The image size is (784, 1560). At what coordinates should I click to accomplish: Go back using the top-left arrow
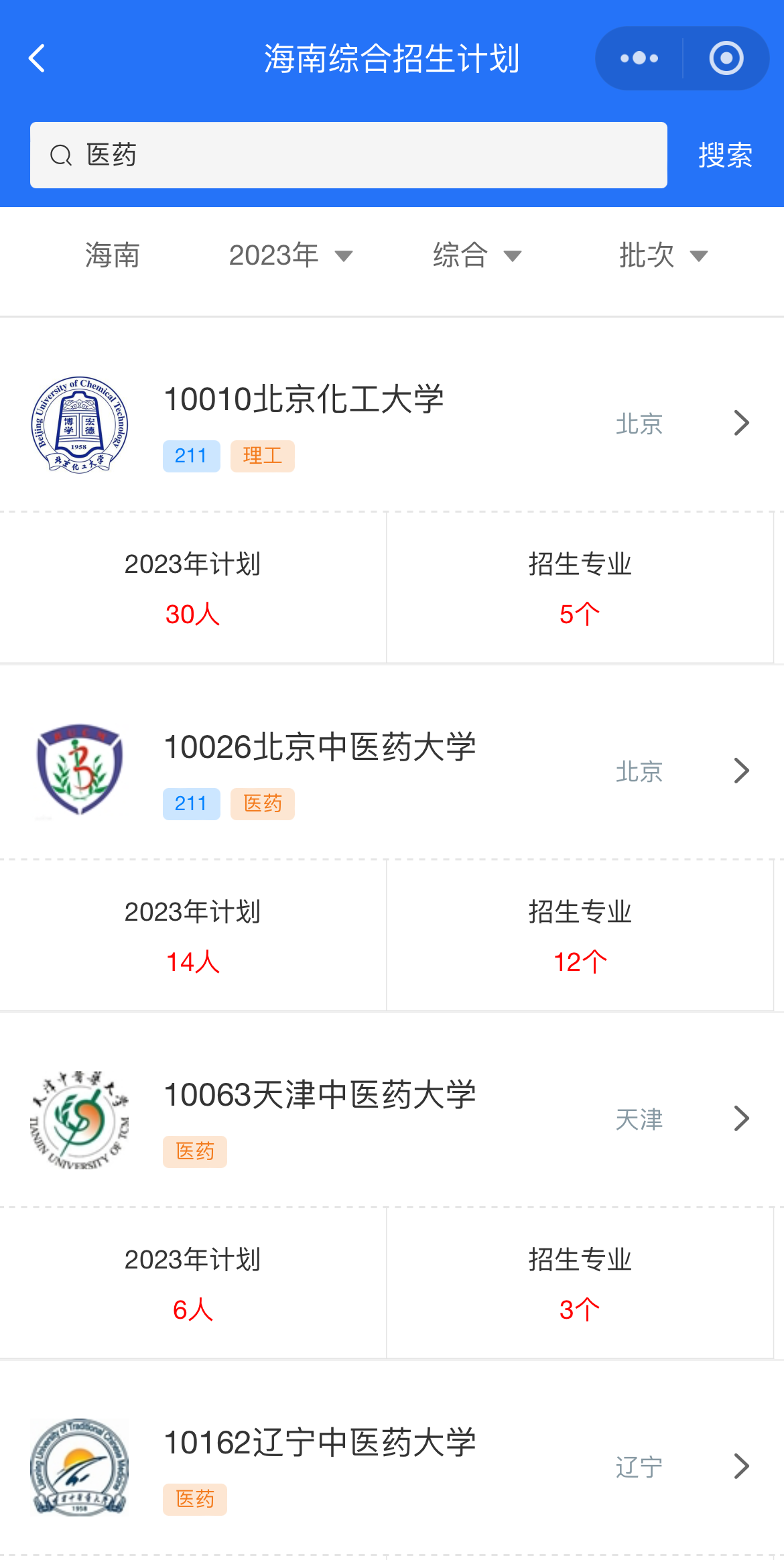pyautogui.click(x=38, y=59)
